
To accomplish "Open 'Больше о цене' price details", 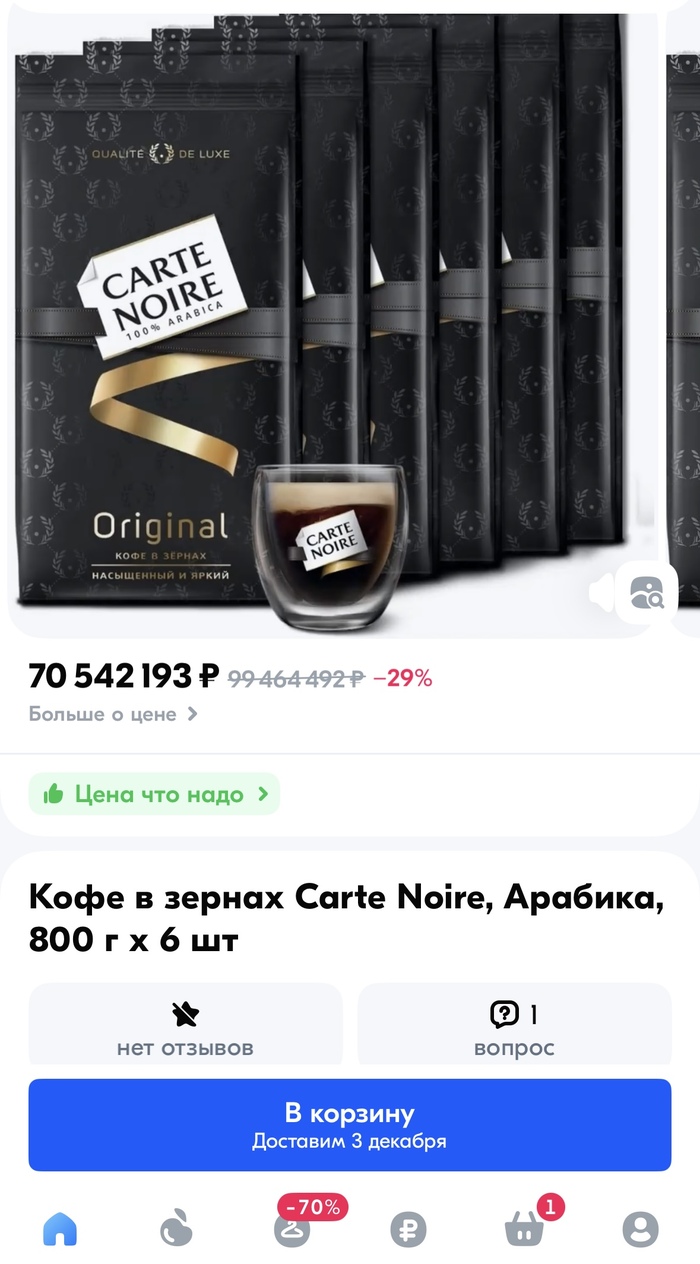I will pos(113,714).
